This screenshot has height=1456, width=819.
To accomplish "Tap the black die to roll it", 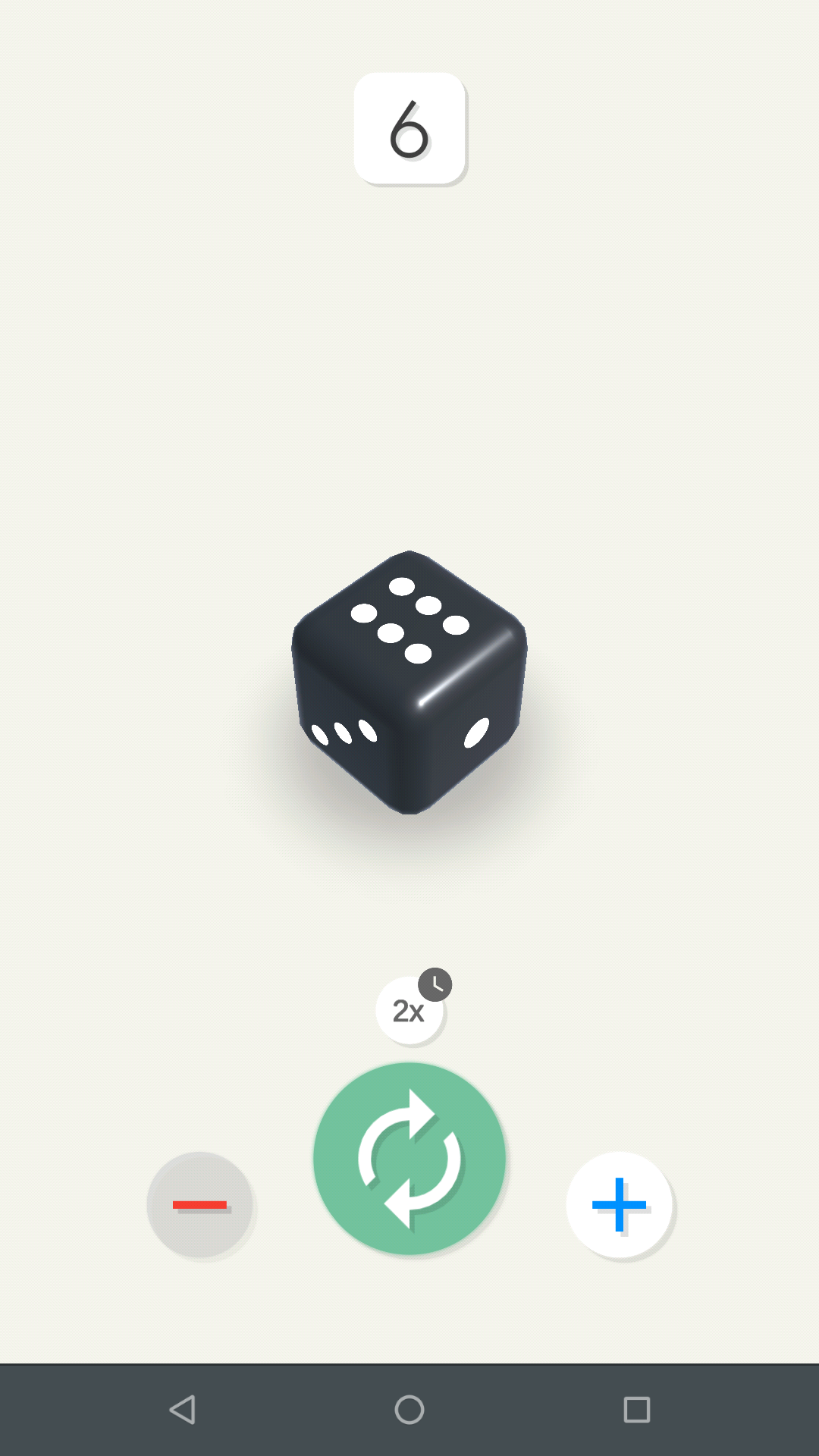I will 409,682.
